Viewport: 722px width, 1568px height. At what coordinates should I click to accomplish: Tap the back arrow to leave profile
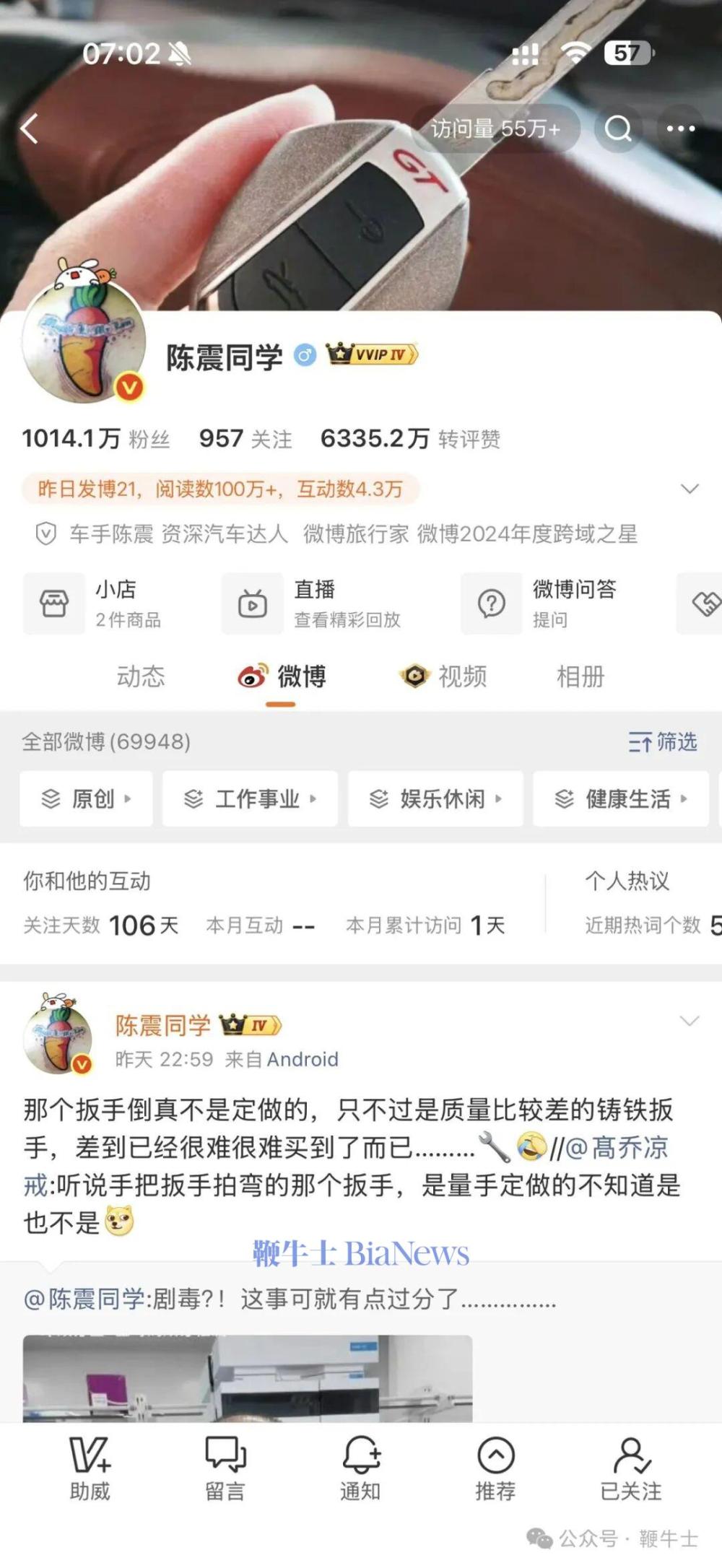29,129
